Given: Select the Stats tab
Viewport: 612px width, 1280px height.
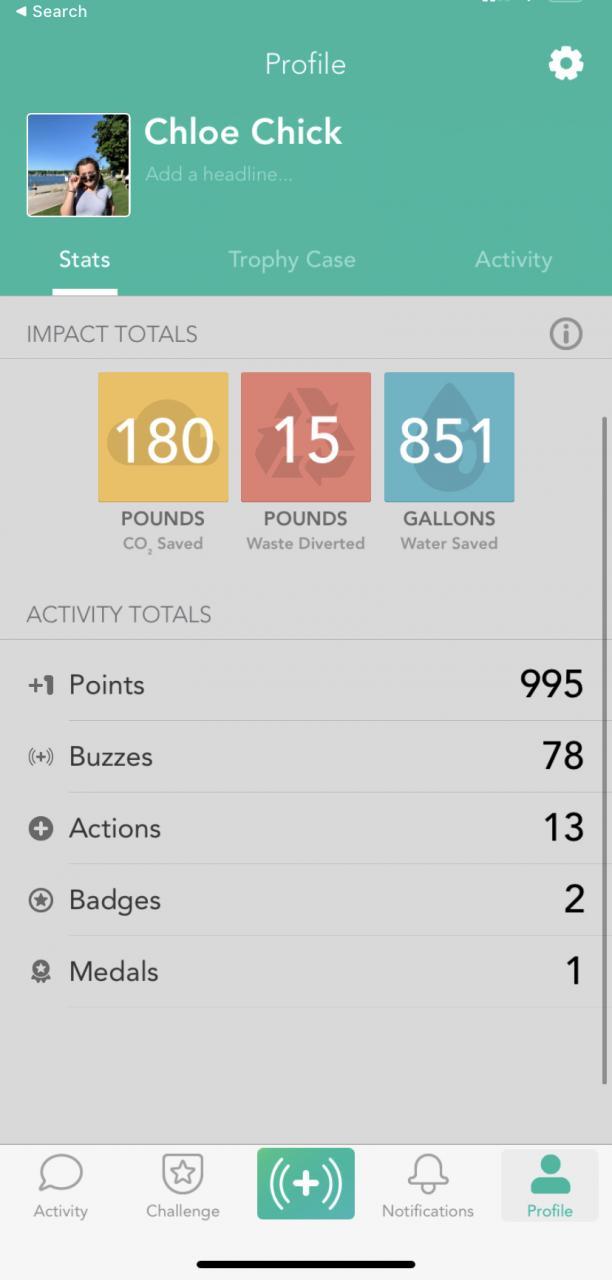Looking at the screenshot, I should coord(84,260).
